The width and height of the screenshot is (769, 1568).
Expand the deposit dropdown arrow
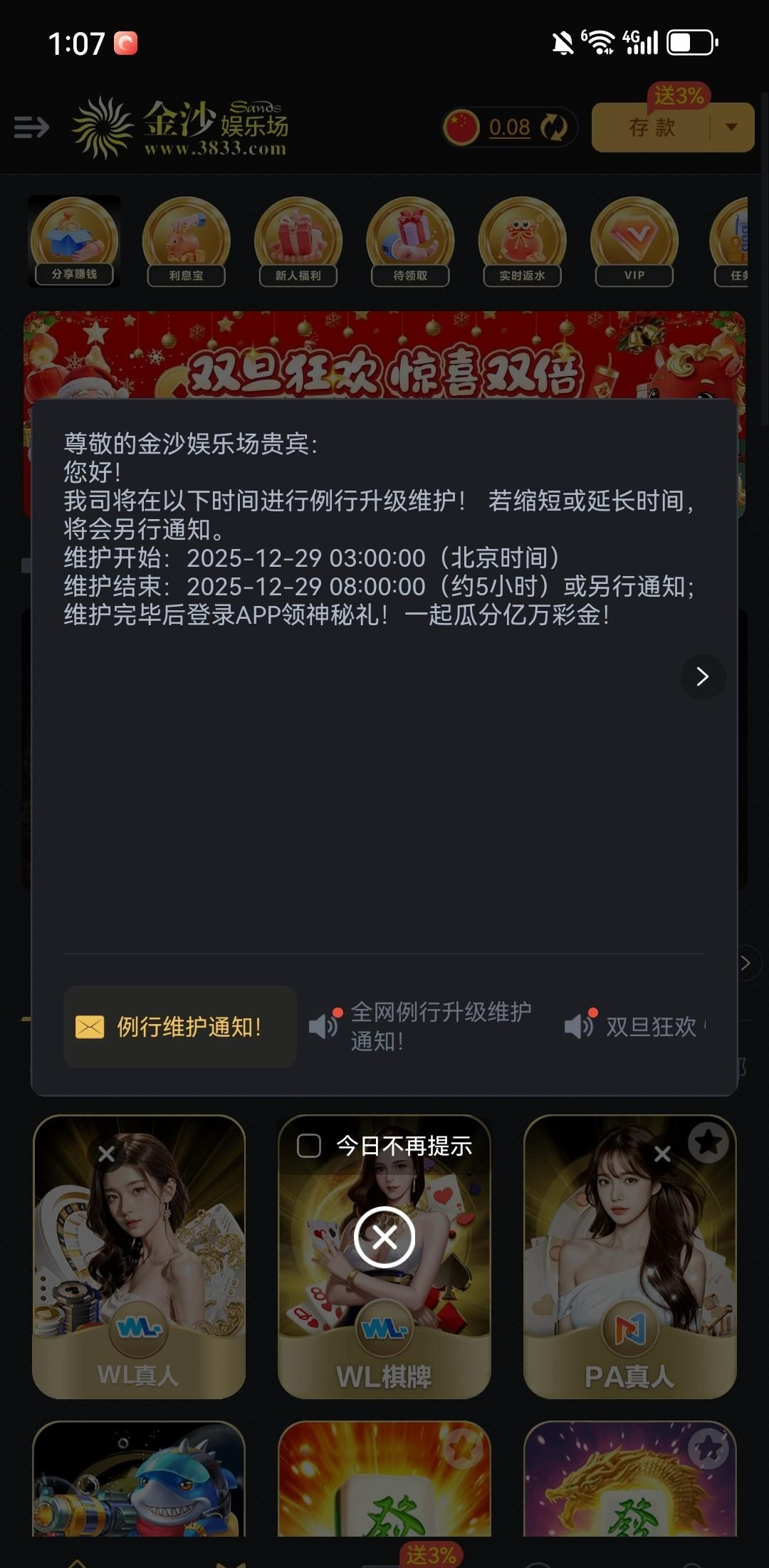point(731,127)
